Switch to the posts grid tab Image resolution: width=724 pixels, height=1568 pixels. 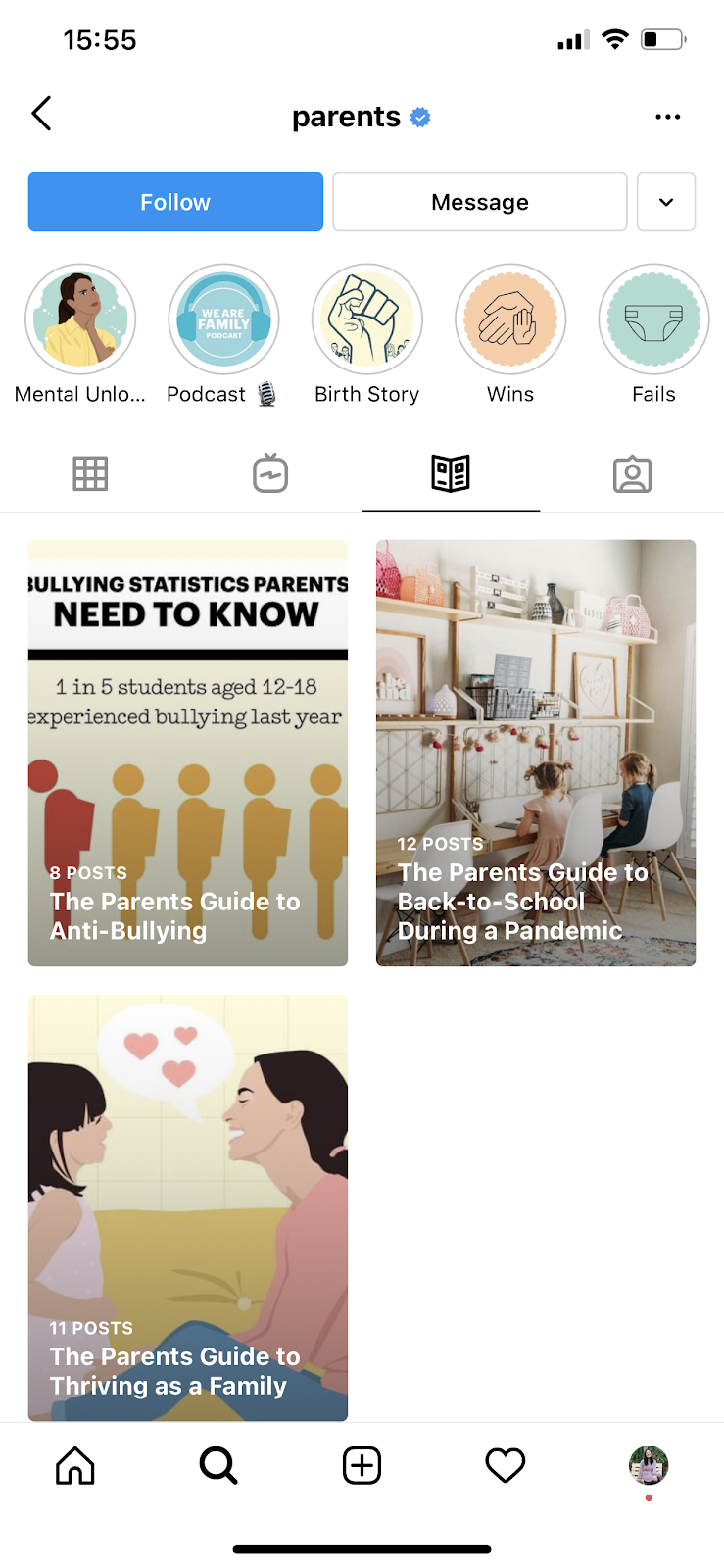click(x=90, y=474)
